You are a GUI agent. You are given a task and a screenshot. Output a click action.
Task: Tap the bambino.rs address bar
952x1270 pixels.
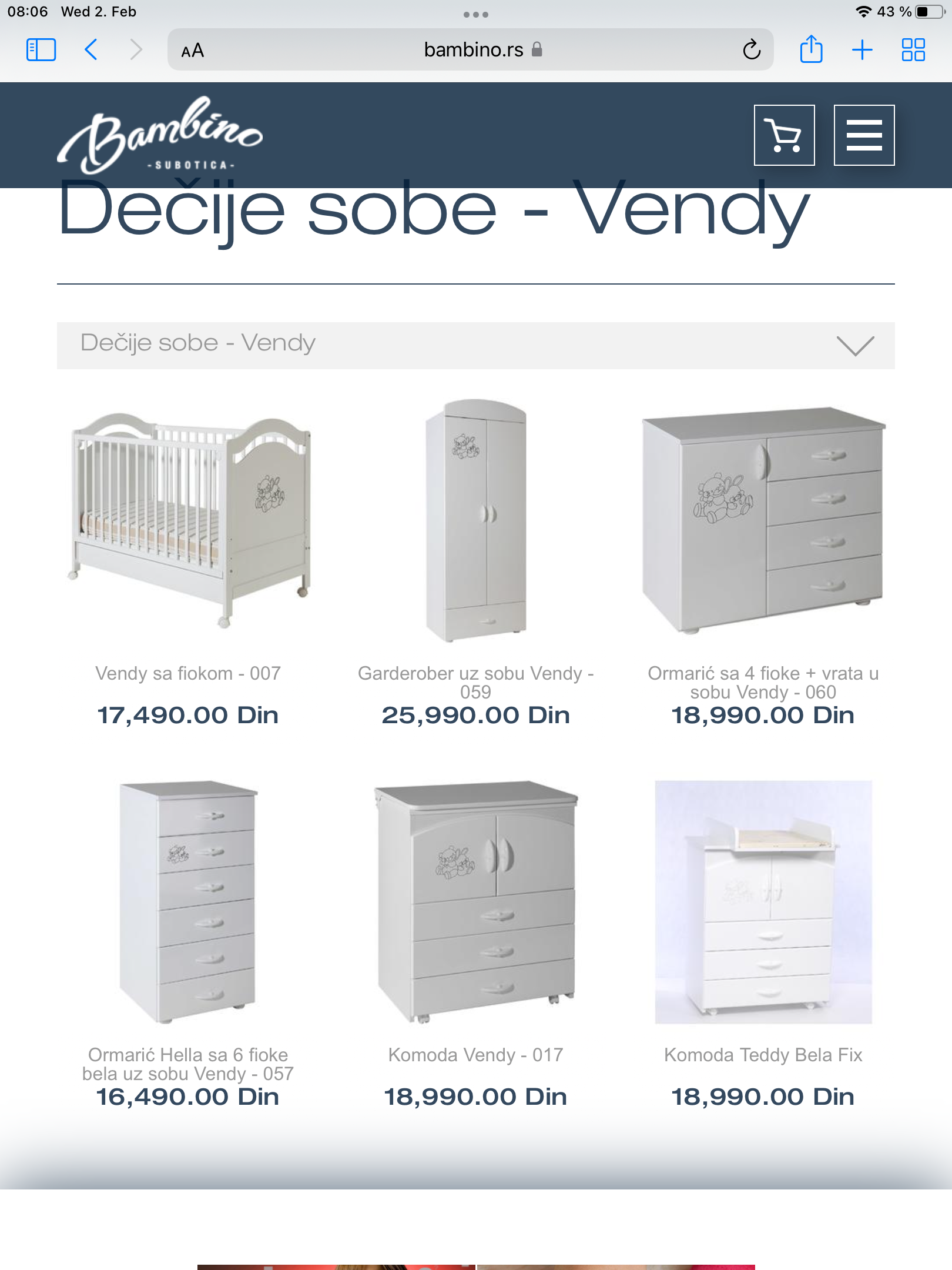pyautogui.click(x=473, y=50)
